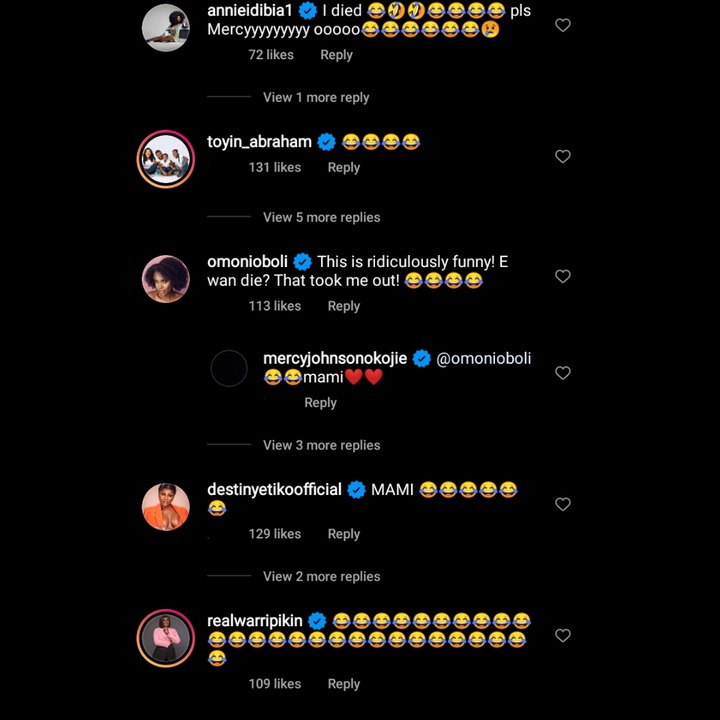This screenshot has height=720, width=720.
Task: Open realwarripikin's profile picture
Action: click(x=164, y=637)
